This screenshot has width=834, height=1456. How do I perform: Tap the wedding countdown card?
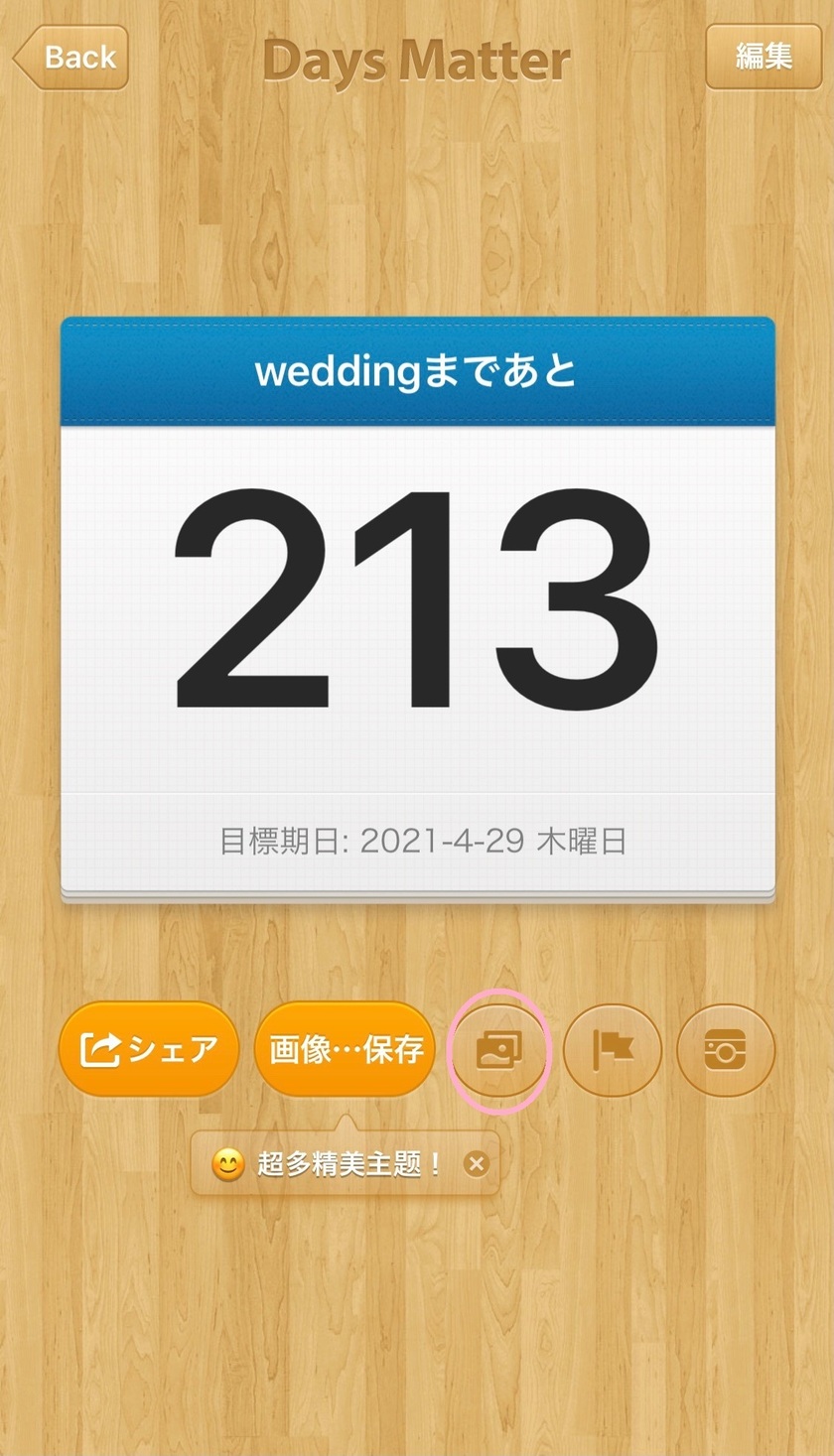(417, 609)
